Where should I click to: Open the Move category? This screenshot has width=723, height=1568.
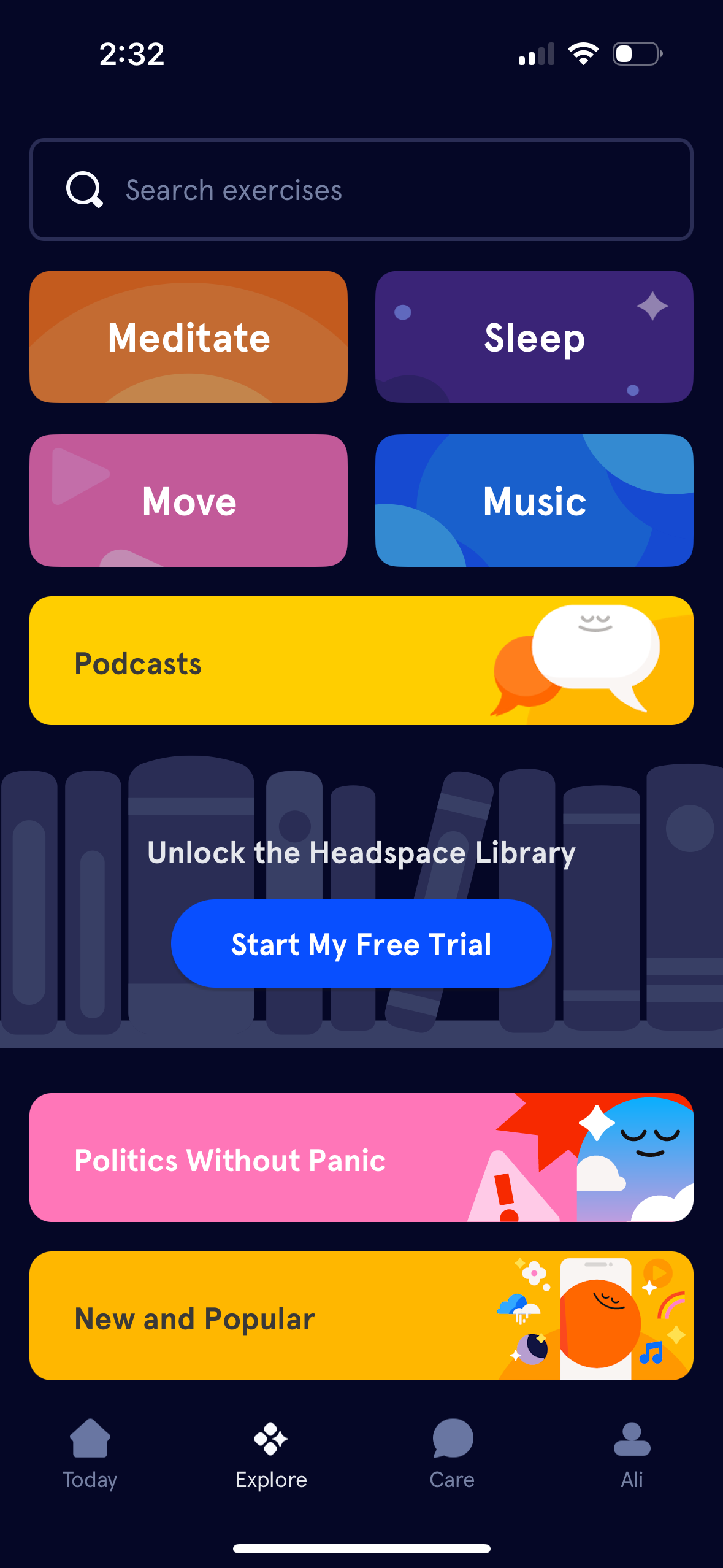[188, 501]
